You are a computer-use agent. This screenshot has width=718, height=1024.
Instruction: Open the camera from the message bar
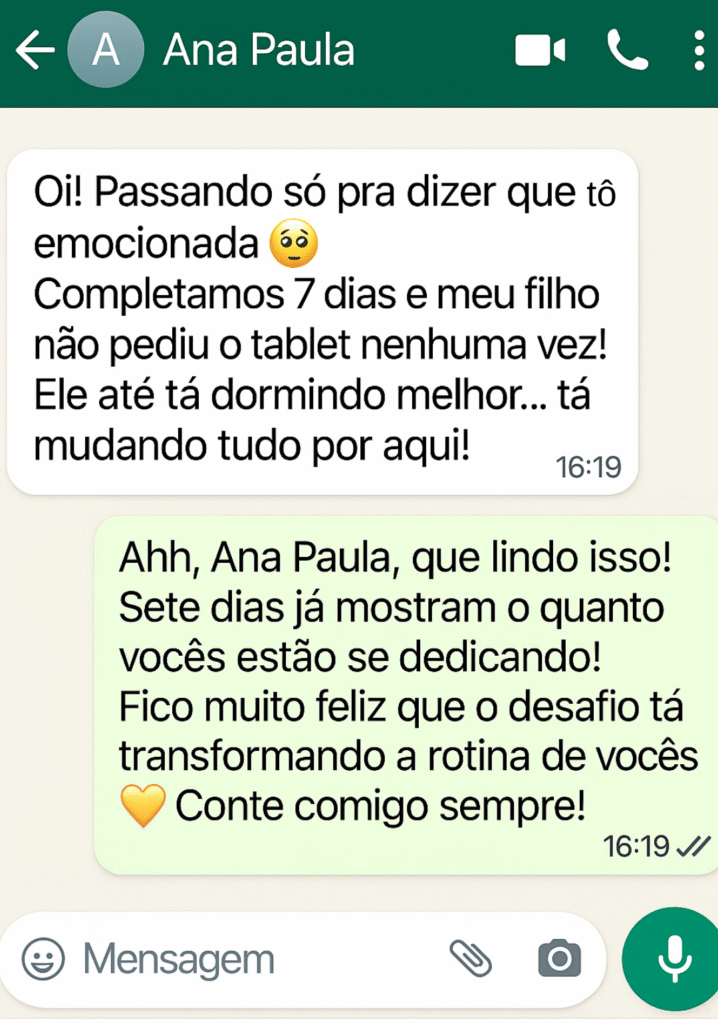click(559, 960)
